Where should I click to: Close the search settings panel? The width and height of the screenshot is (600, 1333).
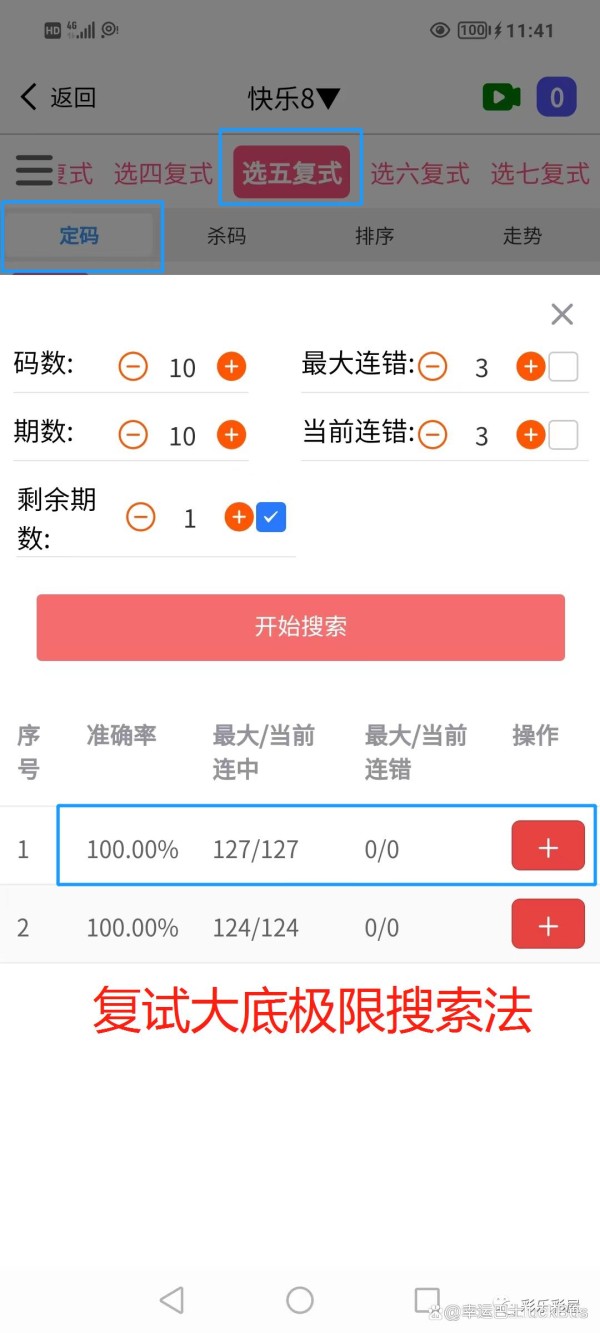coord(562,315)
